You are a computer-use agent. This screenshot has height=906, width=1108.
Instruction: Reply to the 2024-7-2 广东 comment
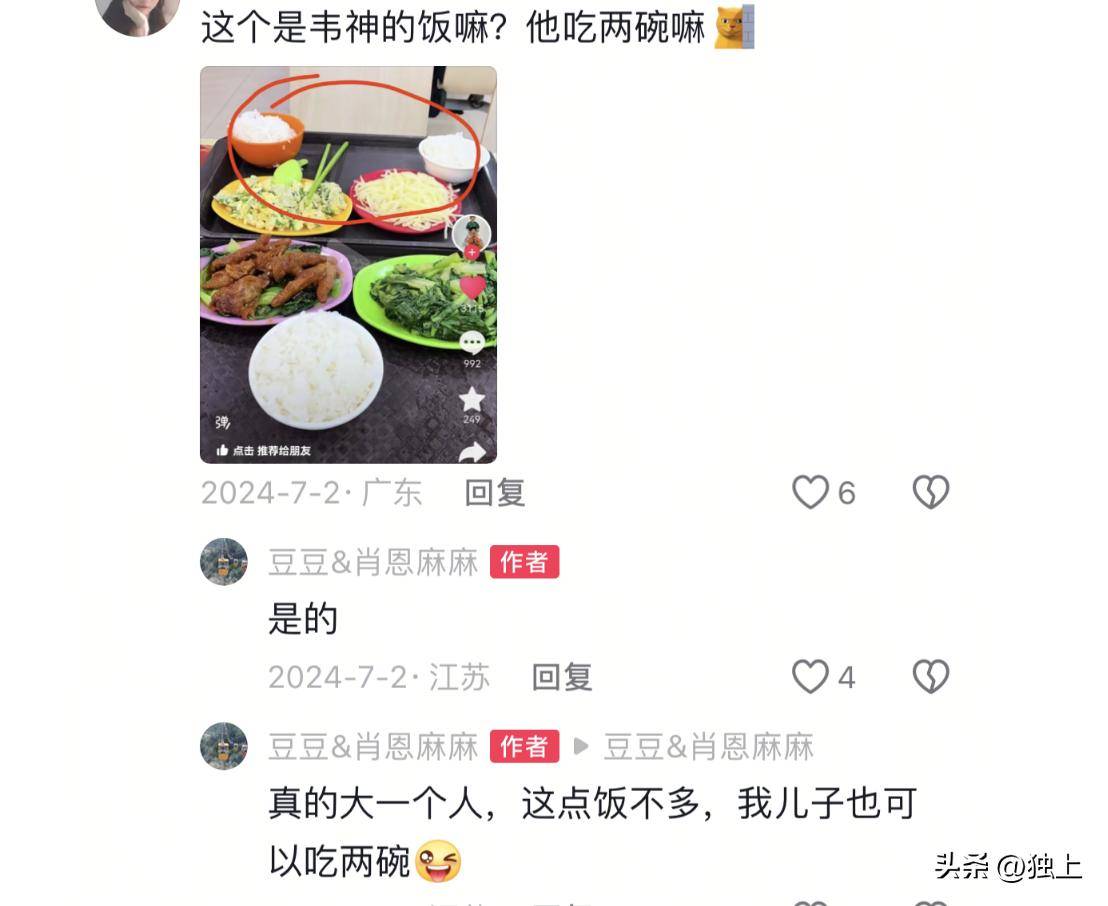(x=495, y=493)
